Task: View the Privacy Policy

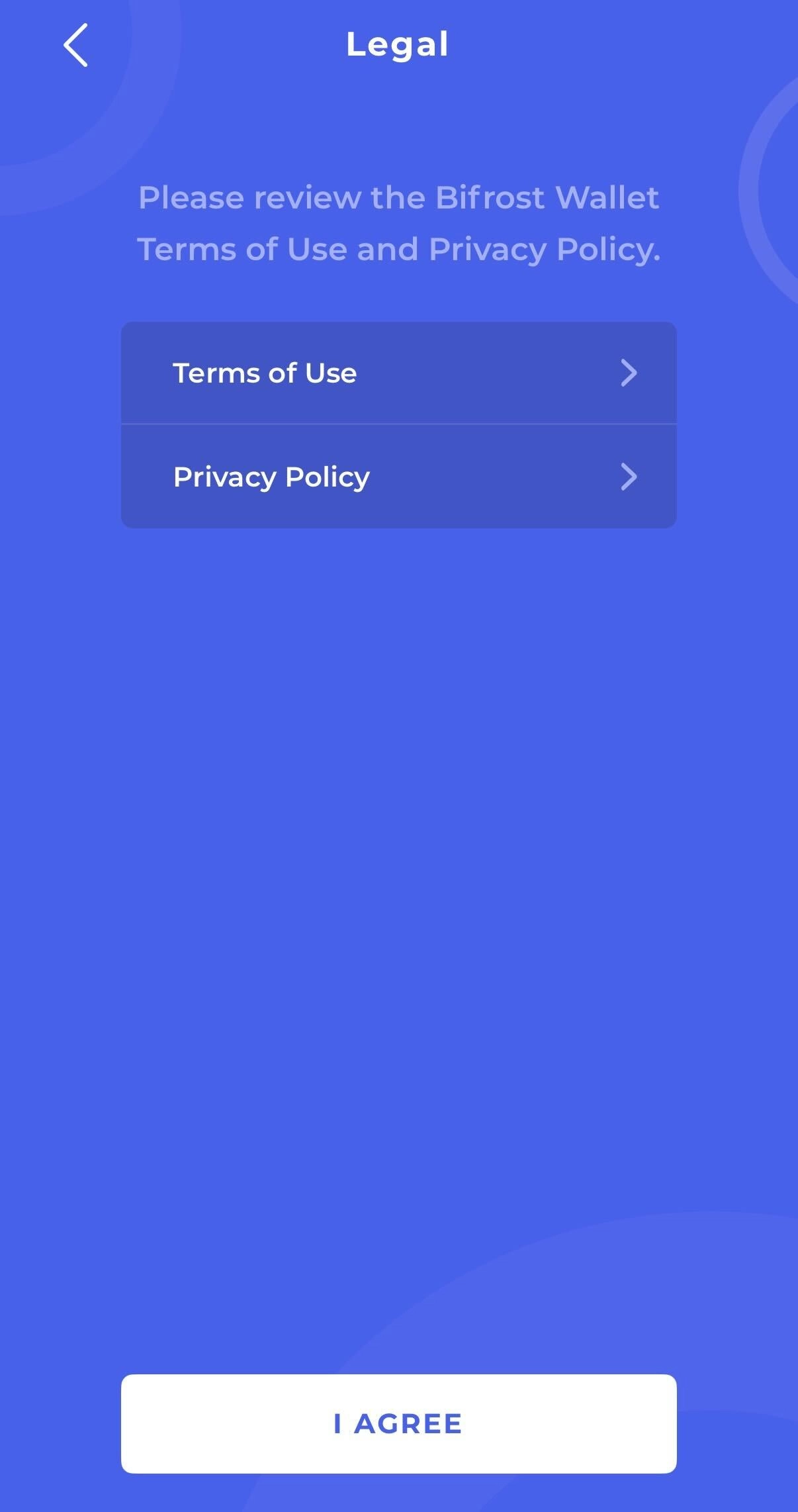Action: 398,477
